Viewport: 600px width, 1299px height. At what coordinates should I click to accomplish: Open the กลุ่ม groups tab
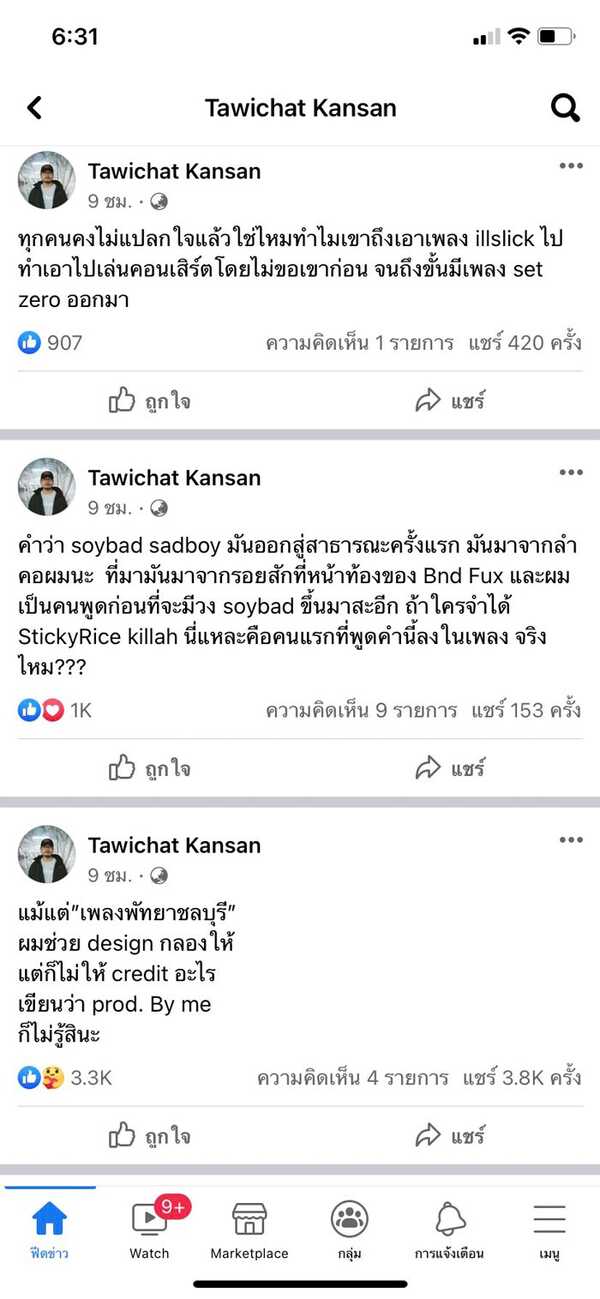point(349,1230)
